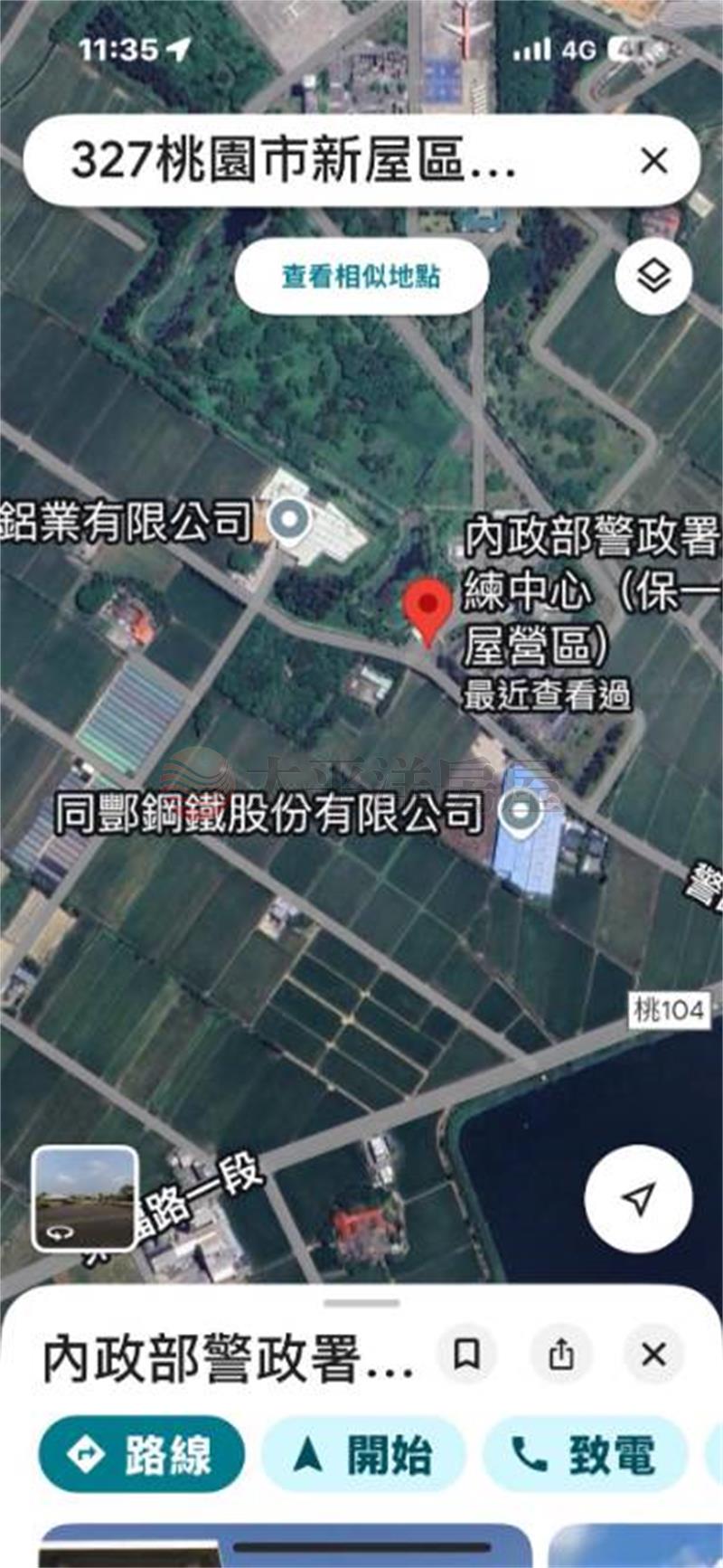Call the place with 致電
This screenshot has height=1568, width=723.
584,1455
